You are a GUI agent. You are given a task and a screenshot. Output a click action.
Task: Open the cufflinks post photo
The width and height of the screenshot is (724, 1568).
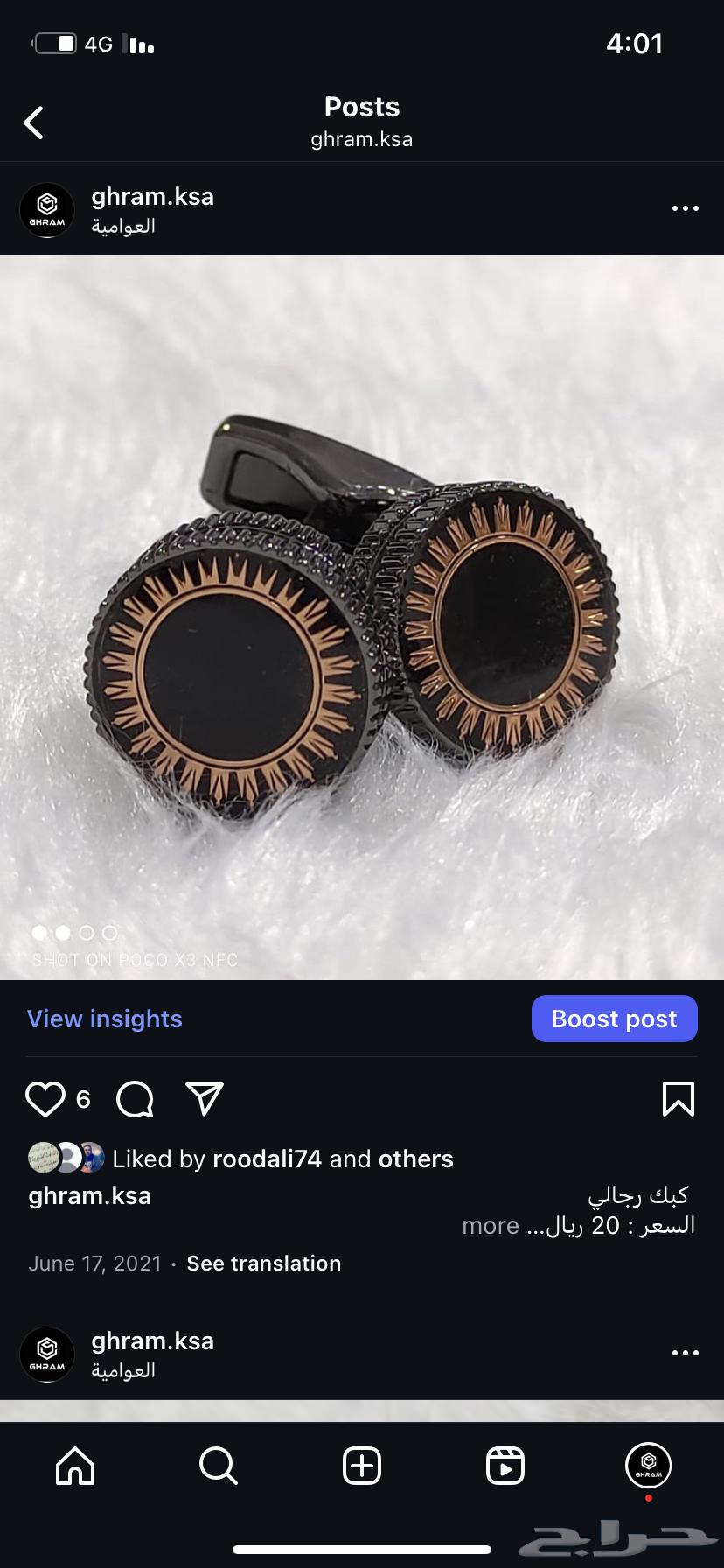coord(362,617)
